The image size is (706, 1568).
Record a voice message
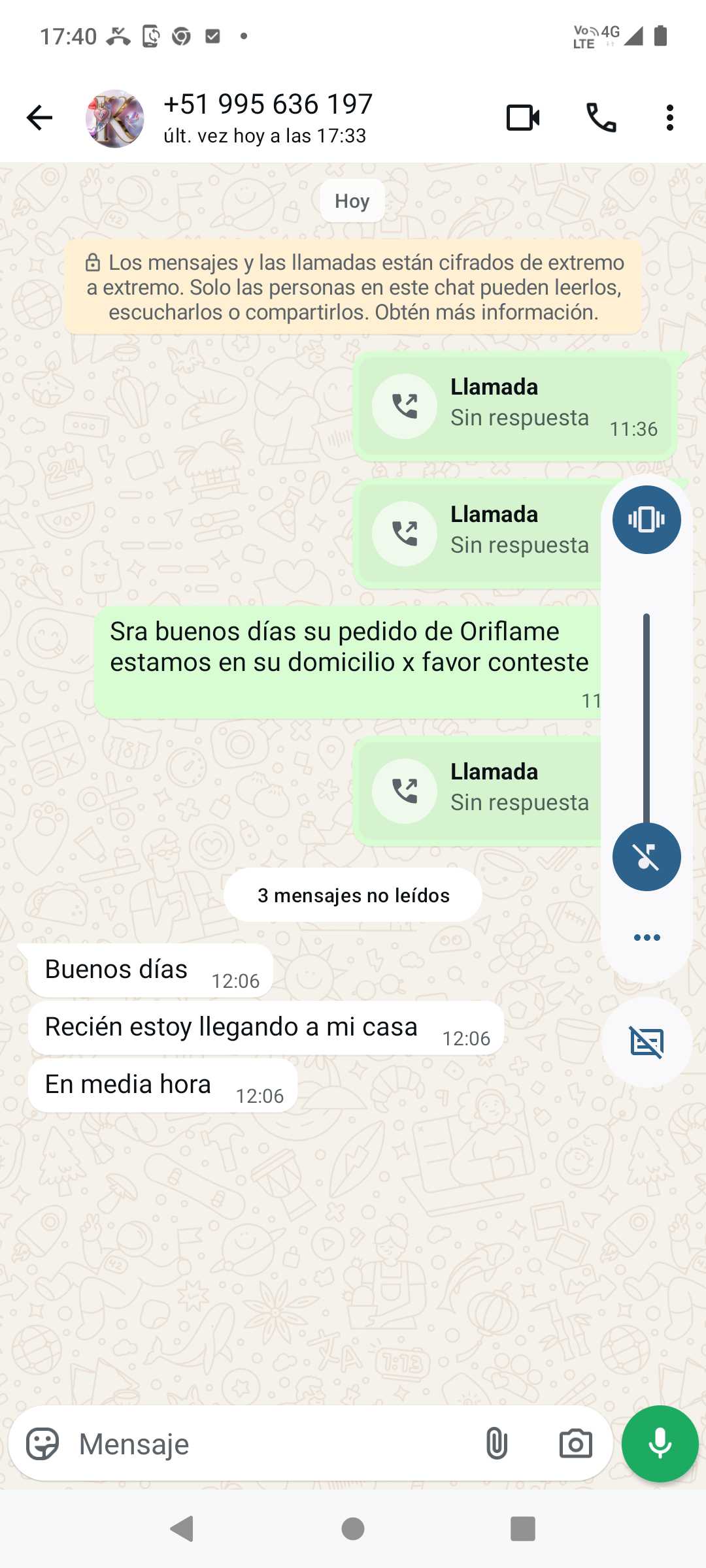click(660, 1444)
